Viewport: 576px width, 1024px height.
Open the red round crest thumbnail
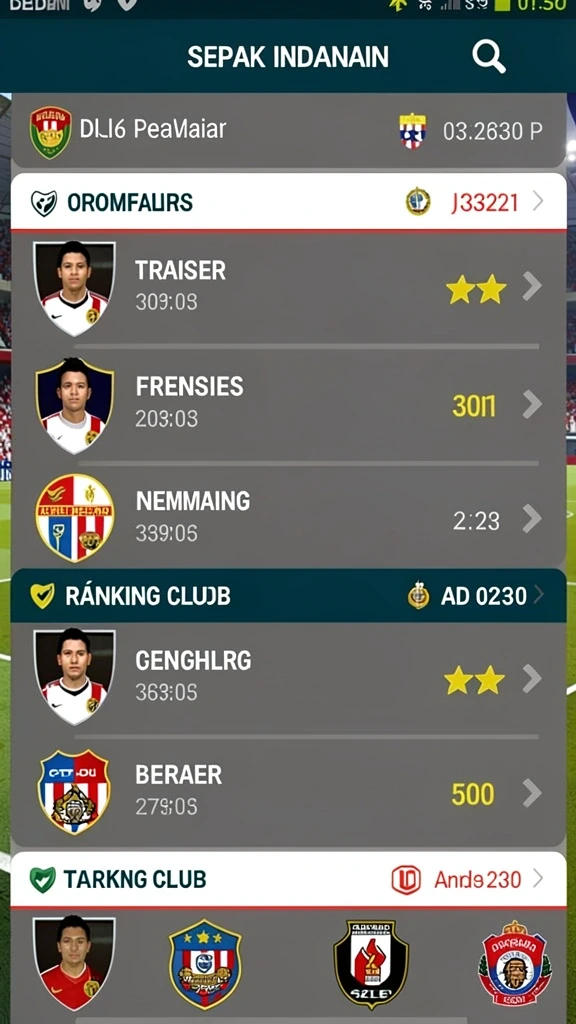(515, 963)
